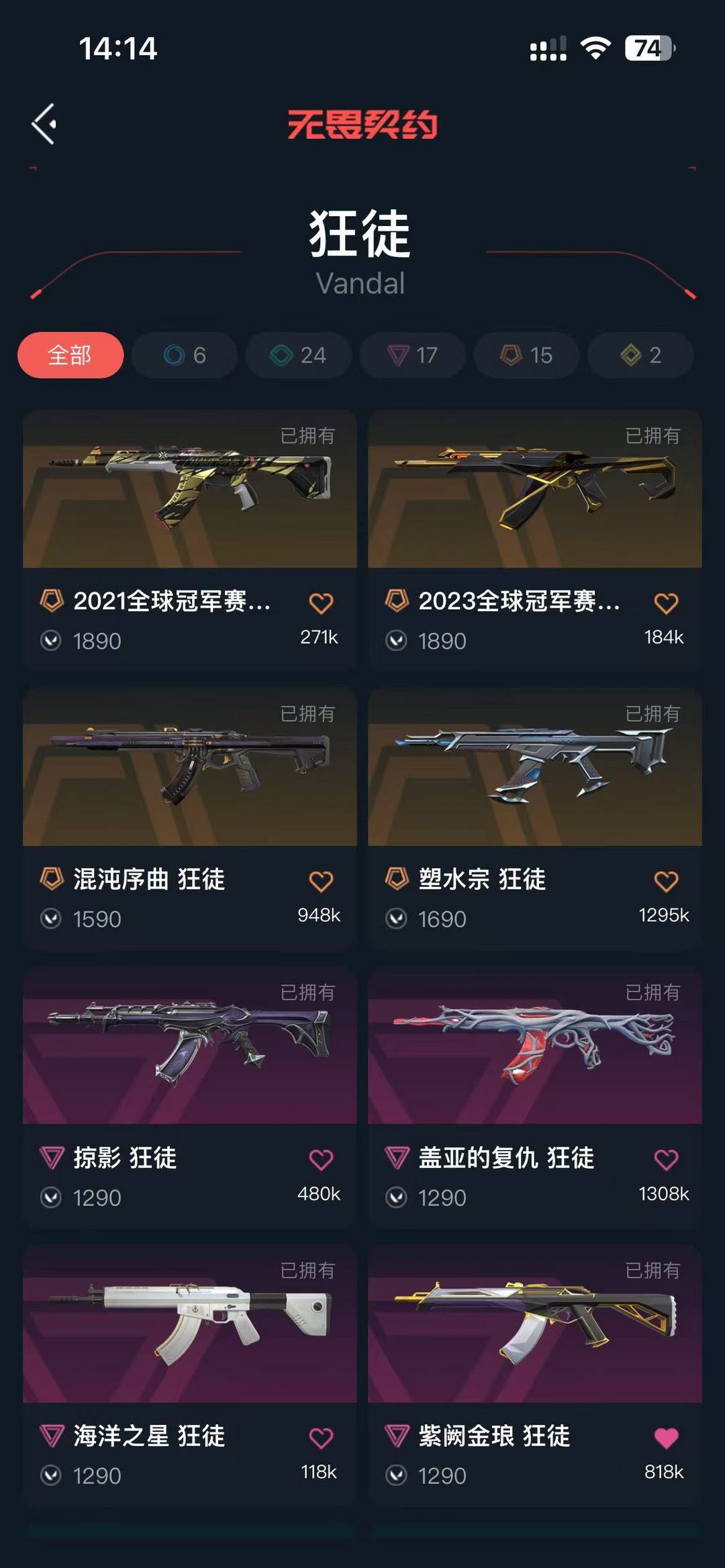Viewport: 725px width, 1568px height.
Task: Unlike the 紫阙金琅 狂徒 skin
Action: click(666, 1438)
